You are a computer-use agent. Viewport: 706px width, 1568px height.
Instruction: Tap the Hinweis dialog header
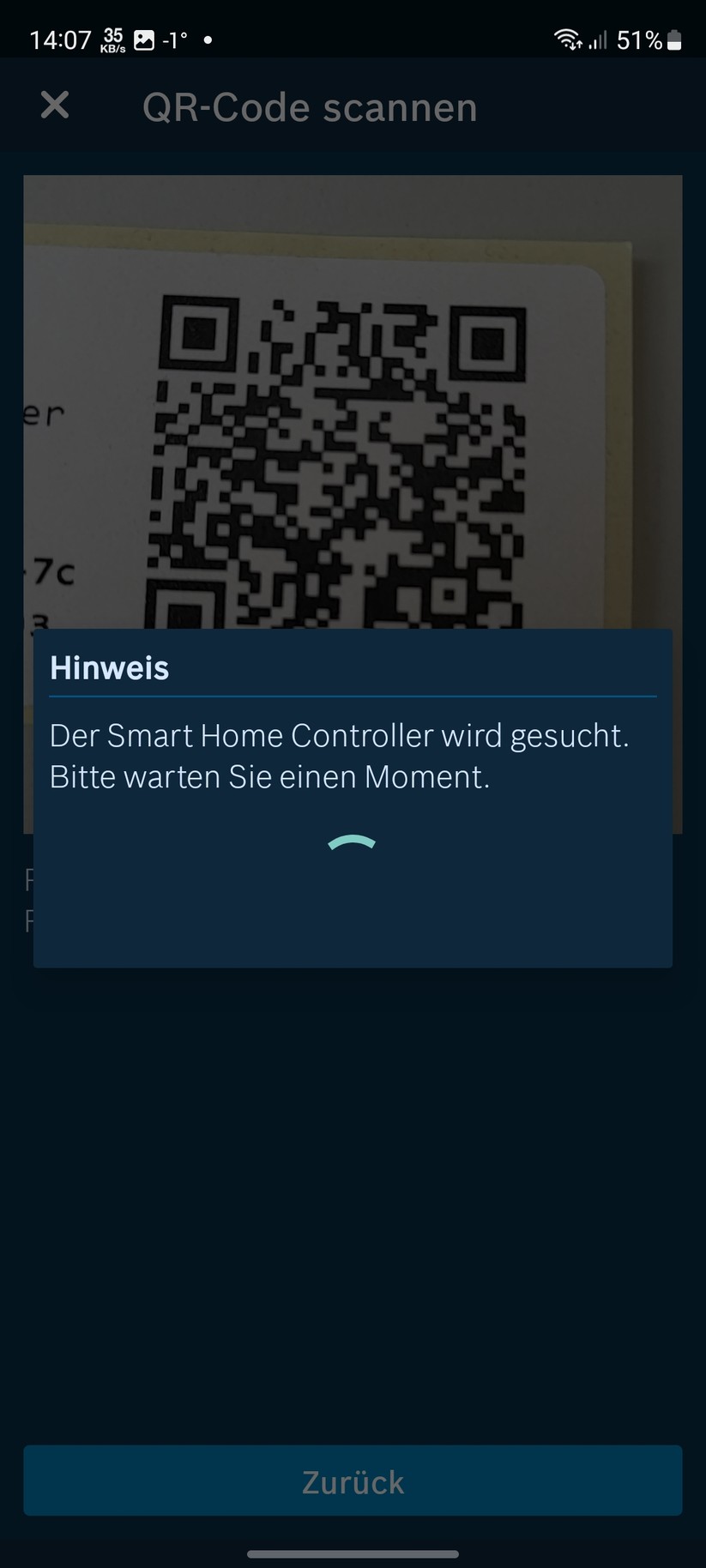pyautogui.click(x=110, y=667)
